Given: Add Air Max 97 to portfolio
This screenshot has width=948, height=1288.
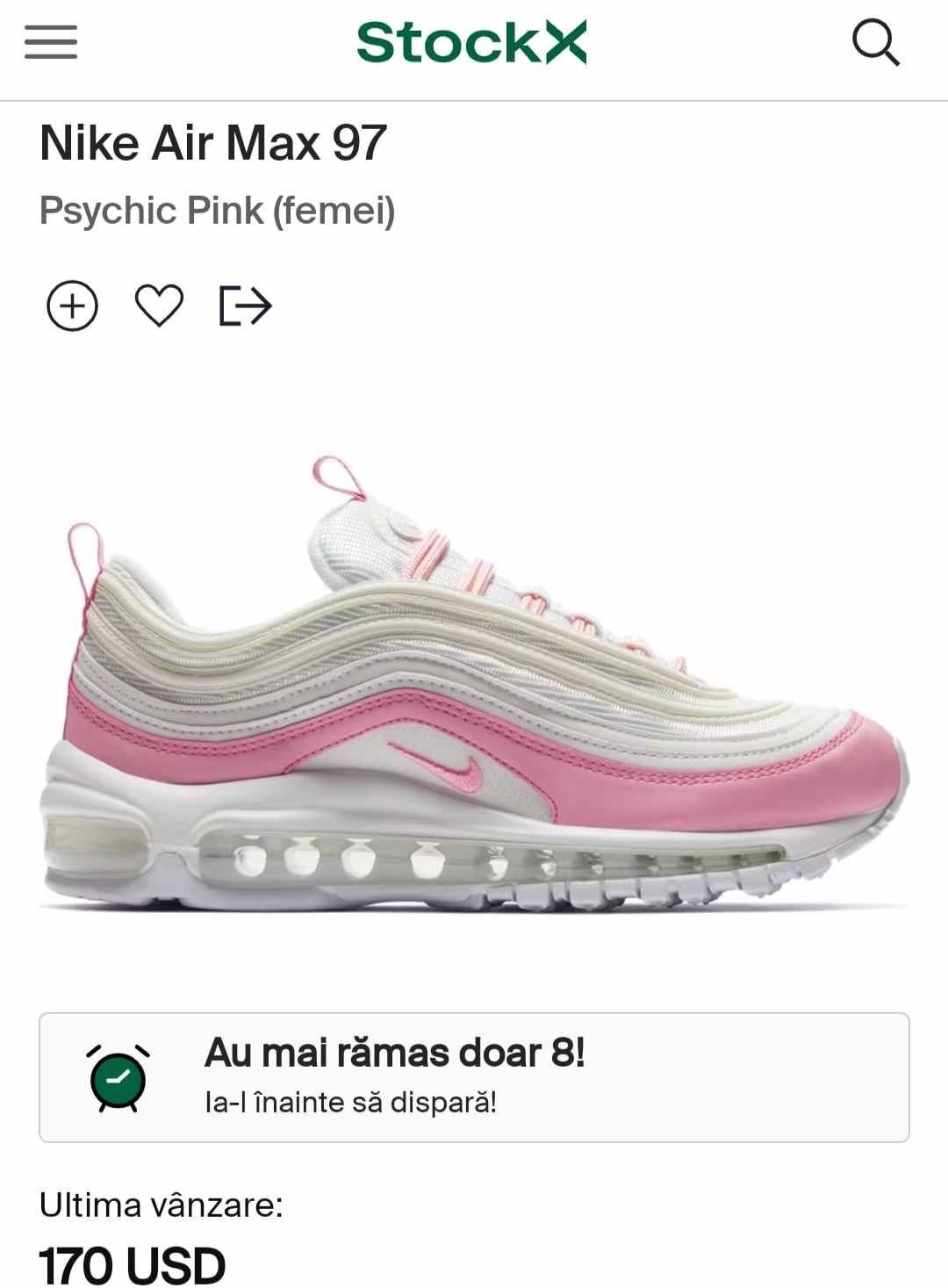Looking at the screenshot, I should coord(72,306).
